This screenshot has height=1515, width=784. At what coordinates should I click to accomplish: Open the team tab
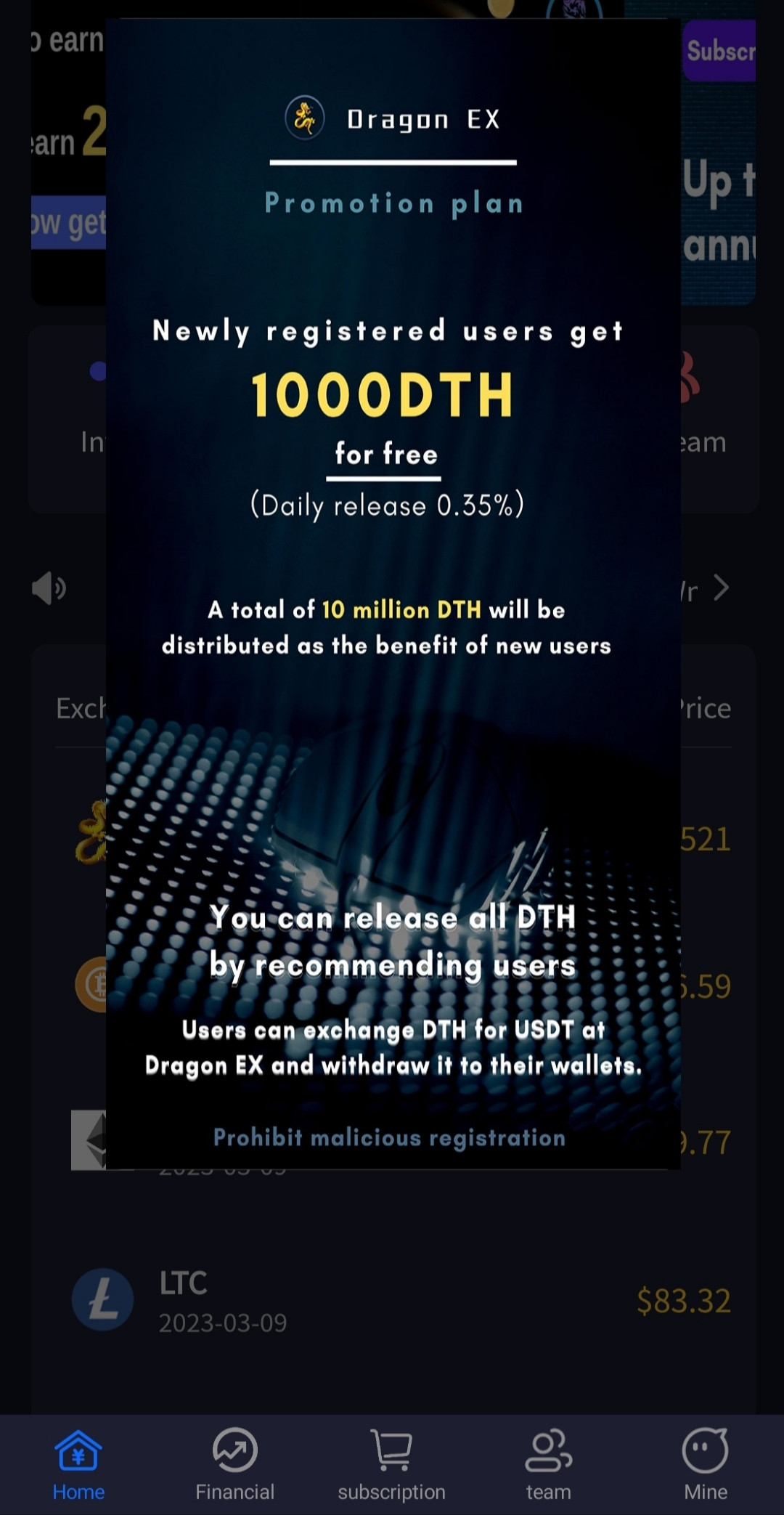pyautogui.click(x=548, y=1465)
